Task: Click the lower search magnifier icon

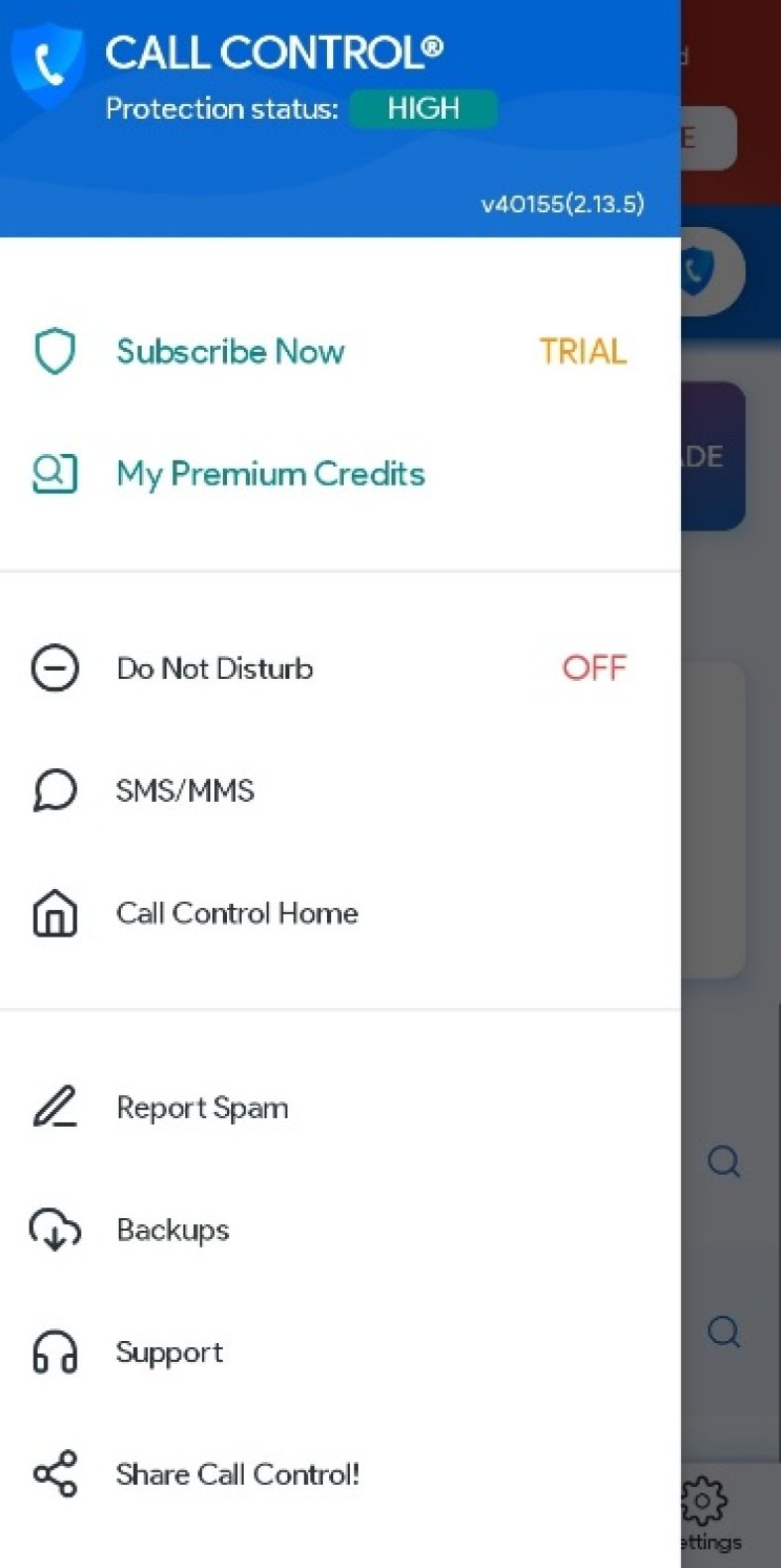Action: click(x=725, y=1333)
